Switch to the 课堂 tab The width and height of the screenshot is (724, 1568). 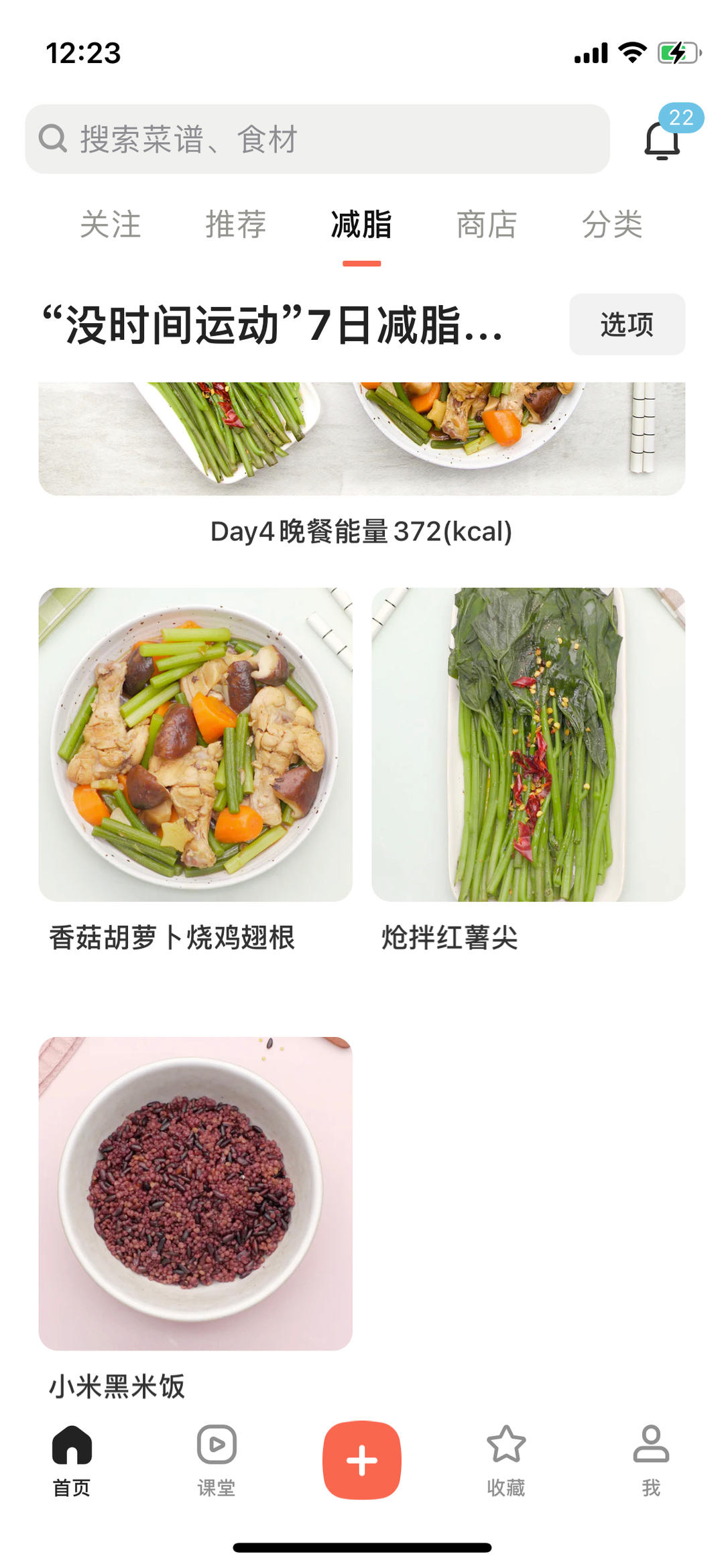click(217, 1460)
